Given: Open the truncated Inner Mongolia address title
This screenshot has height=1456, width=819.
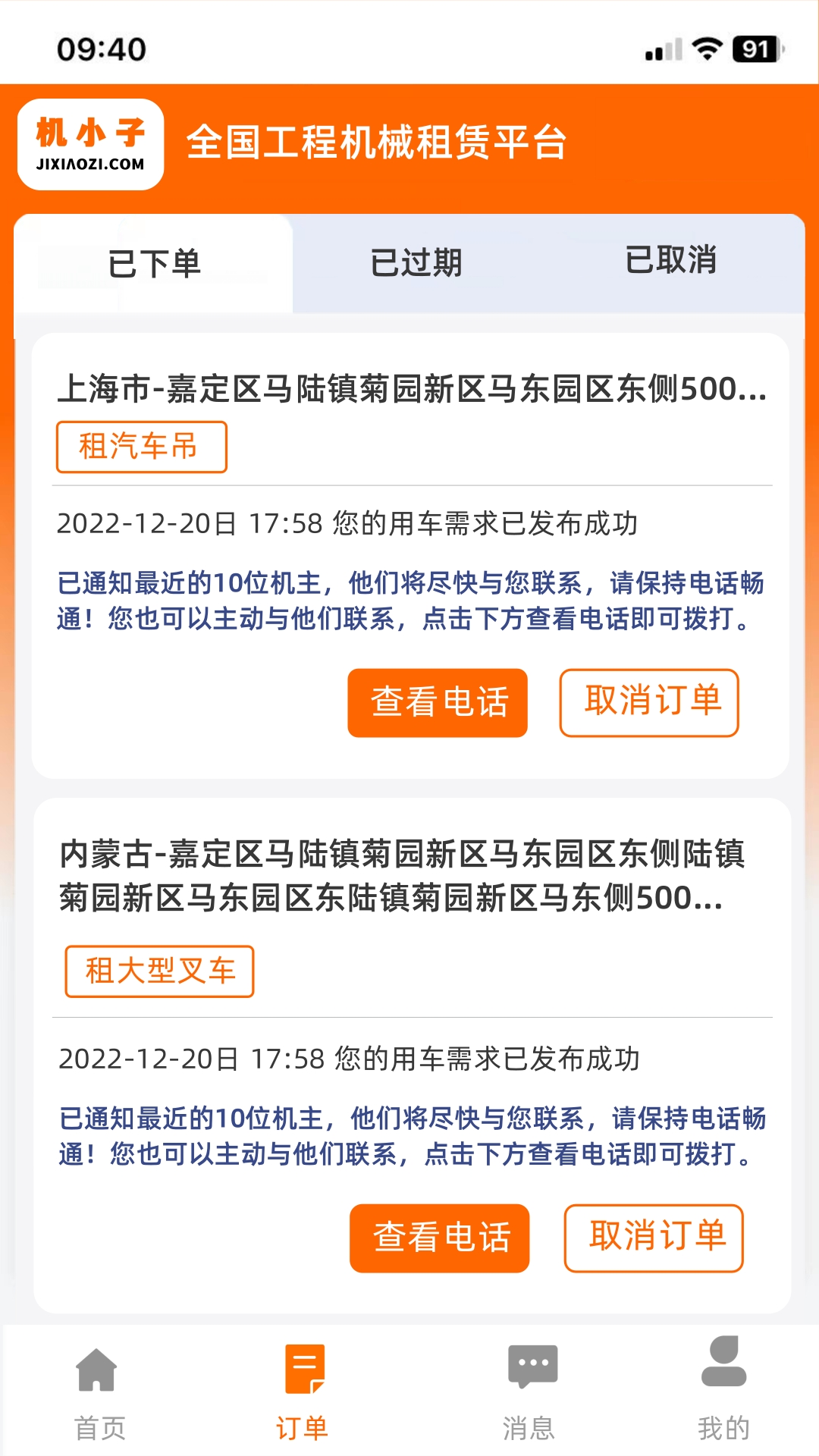Looking at the screenshot, I should (x=402, y=878).
